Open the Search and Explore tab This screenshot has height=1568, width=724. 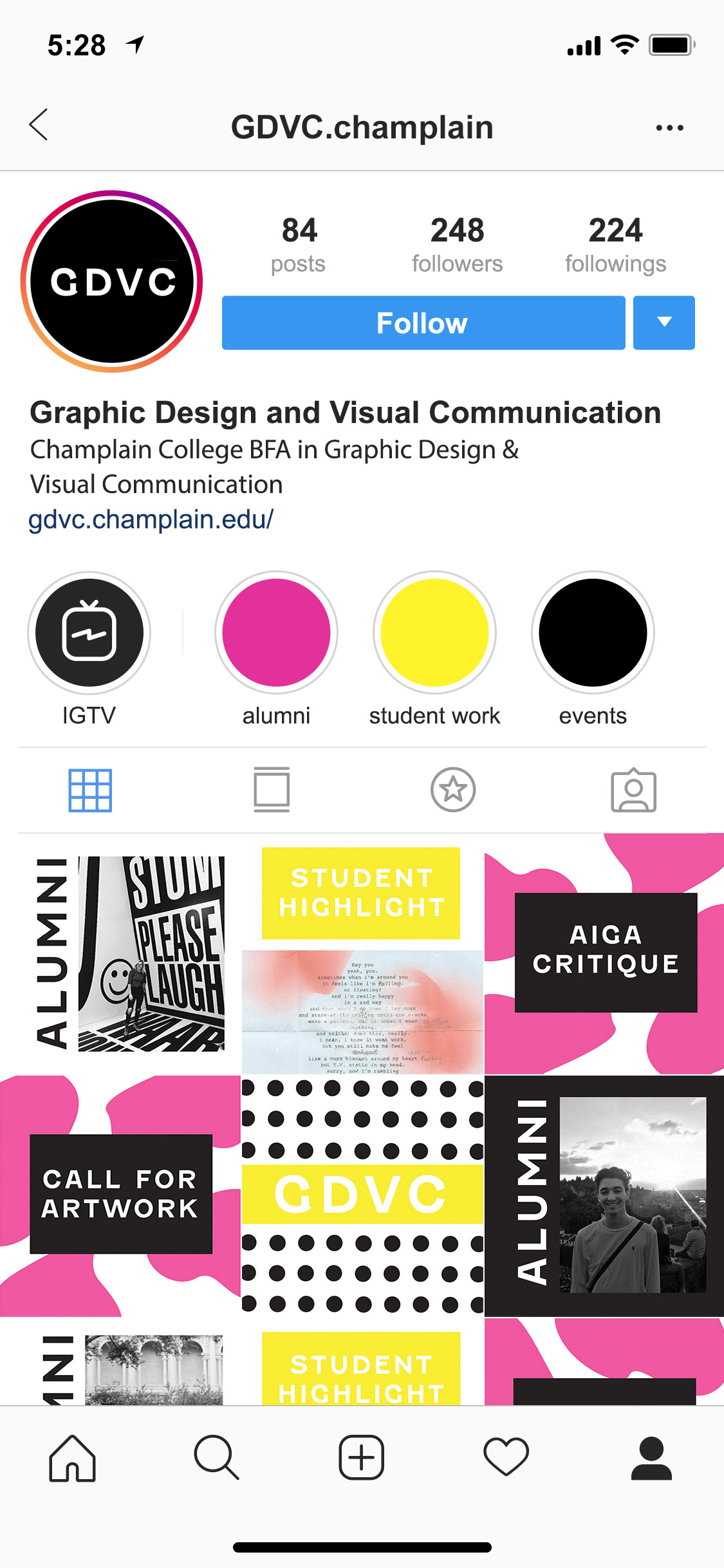[216, 1458]
